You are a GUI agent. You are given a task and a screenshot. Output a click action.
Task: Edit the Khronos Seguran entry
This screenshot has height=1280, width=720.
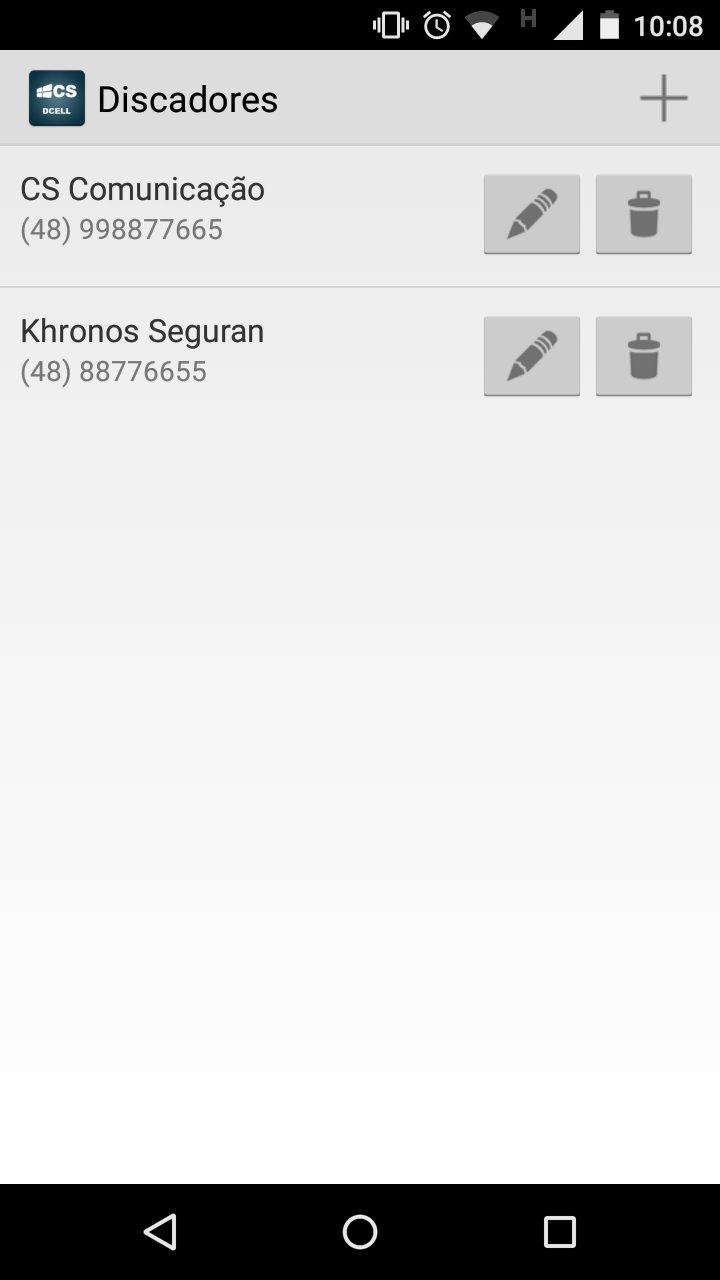[531, 356]
